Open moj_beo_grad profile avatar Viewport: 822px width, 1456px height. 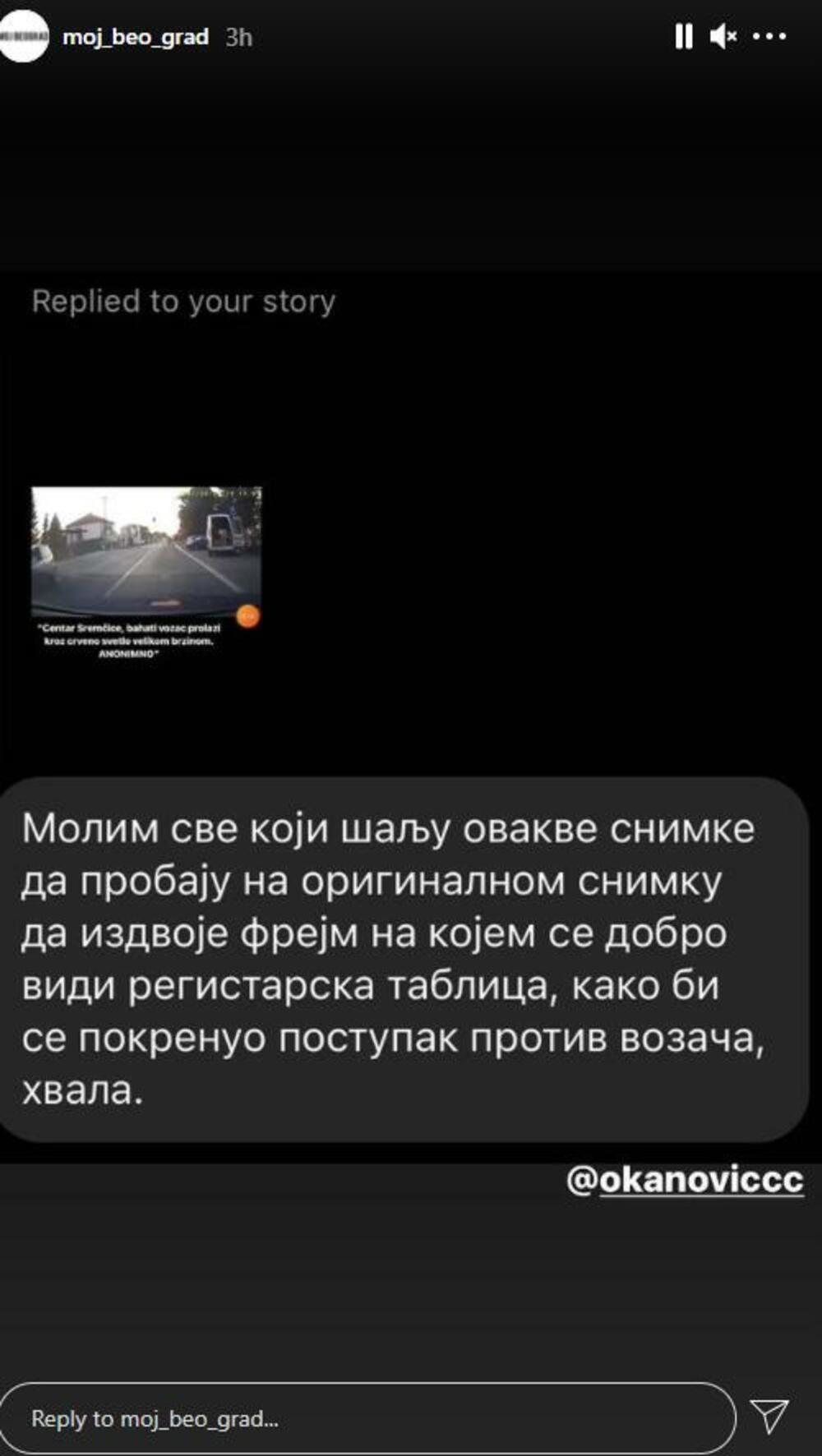point(25,36)
